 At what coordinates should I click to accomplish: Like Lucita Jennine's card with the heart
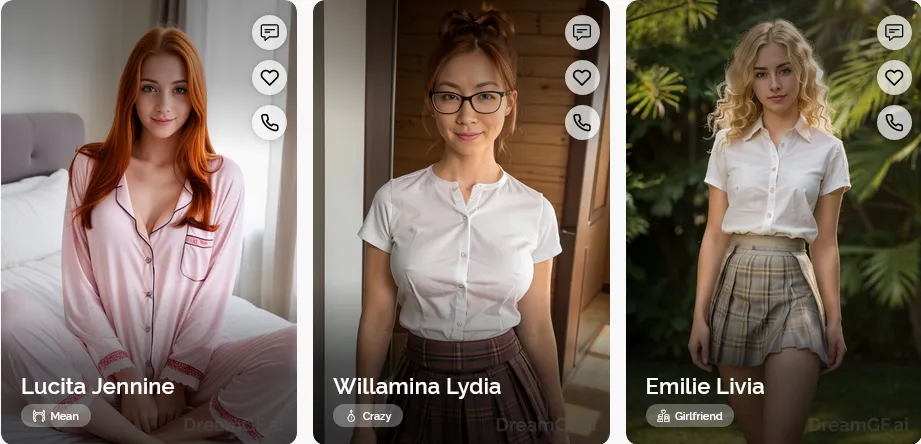(x=269, y=77)
